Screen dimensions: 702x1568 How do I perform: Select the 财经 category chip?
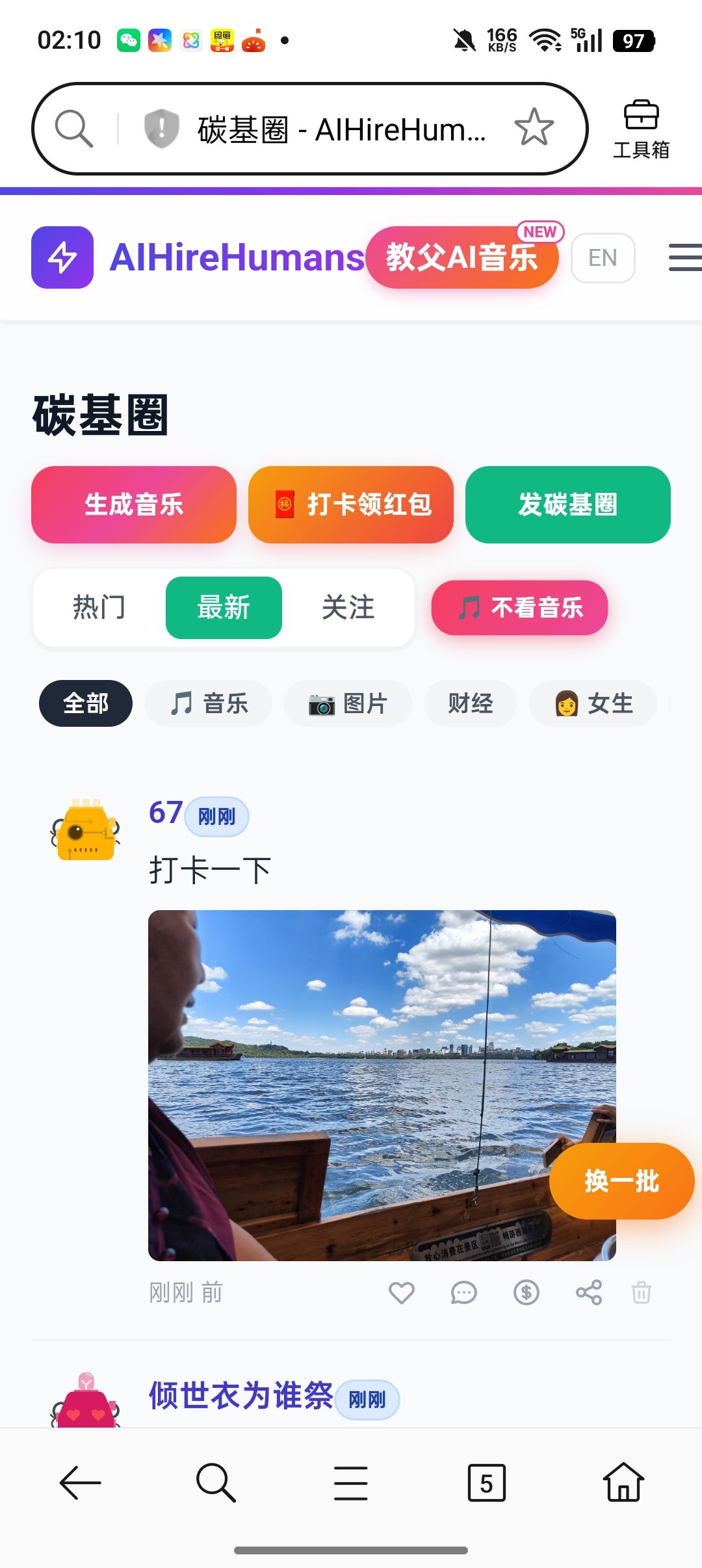click(x=470, y=703)
